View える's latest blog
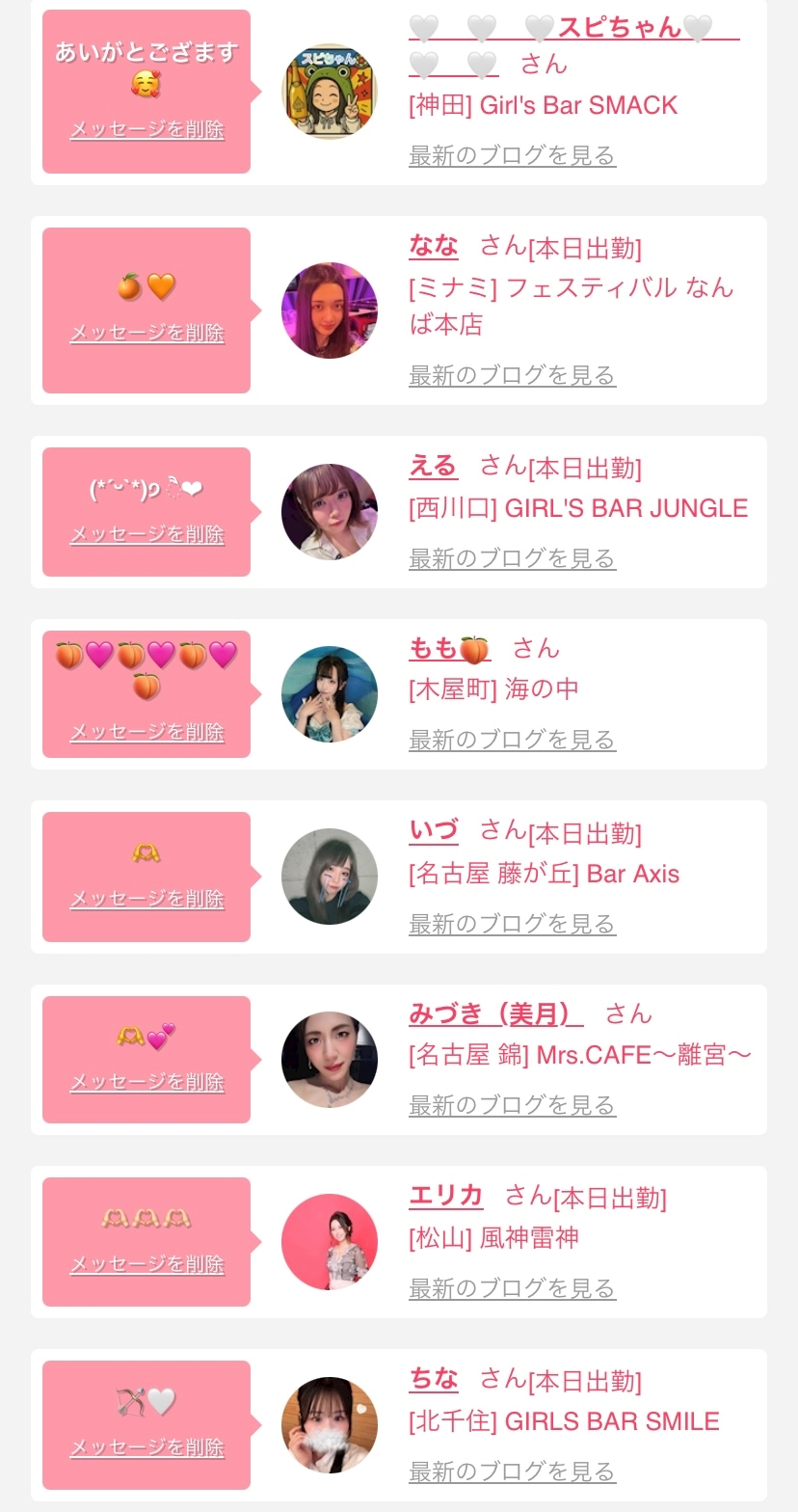 click(x=512, y=558)
